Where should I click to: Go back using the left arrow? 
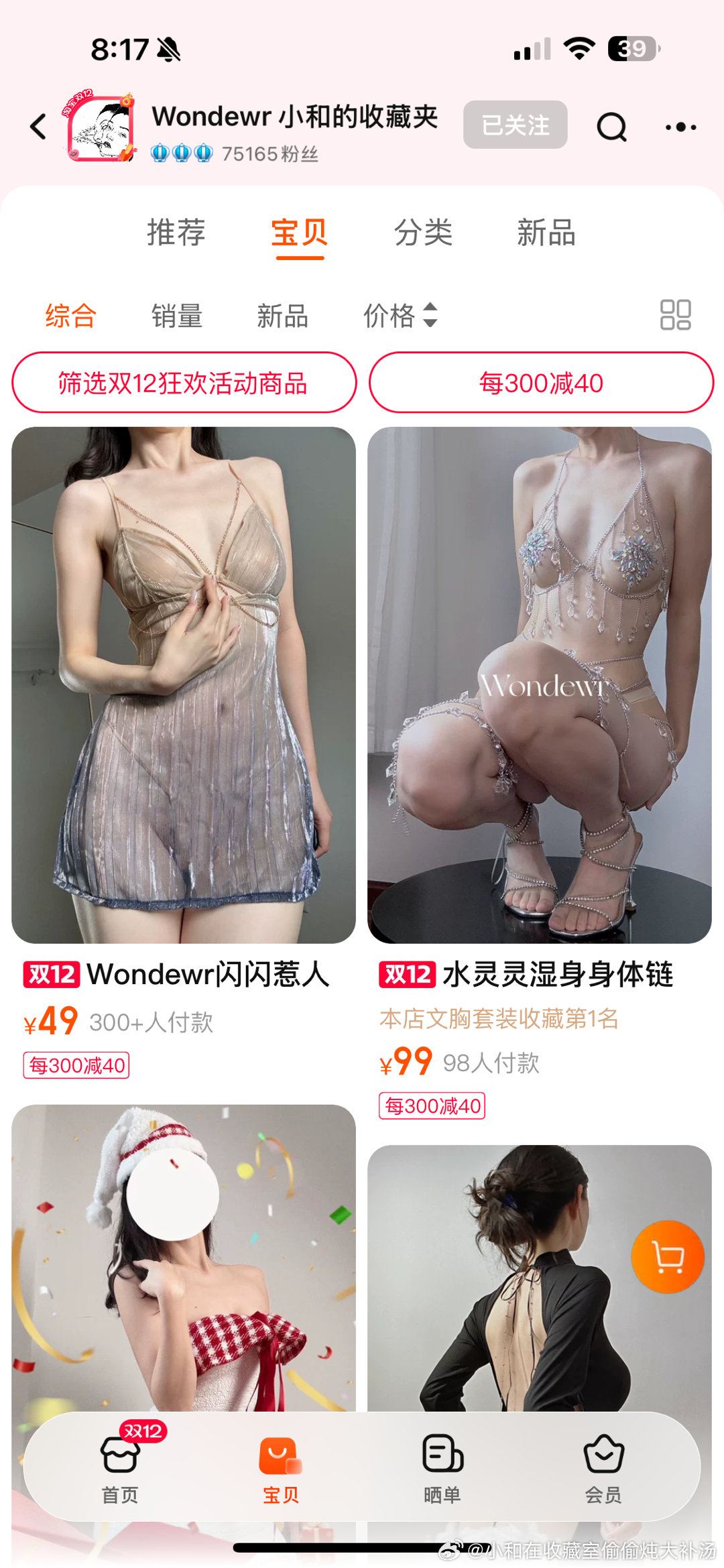(x=39, y=127)
